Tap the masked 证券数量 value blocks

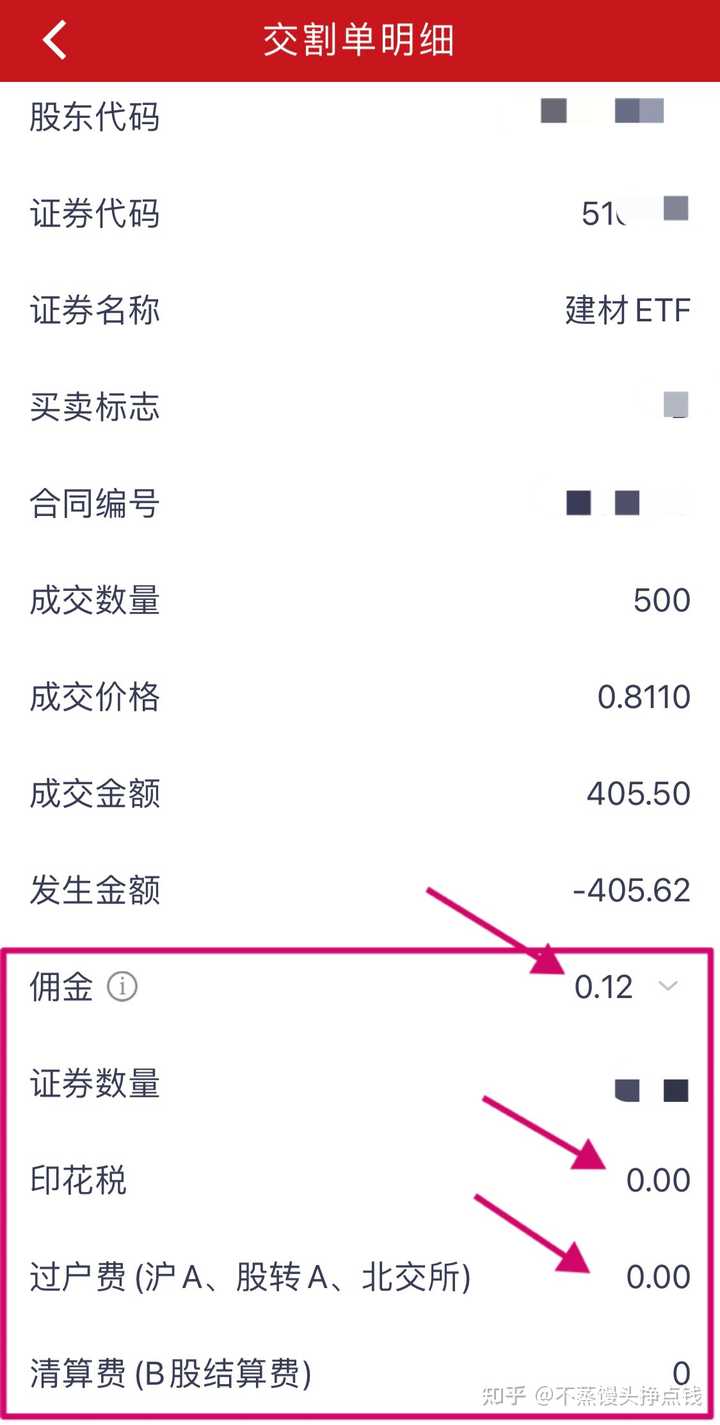pos(650,1089)
